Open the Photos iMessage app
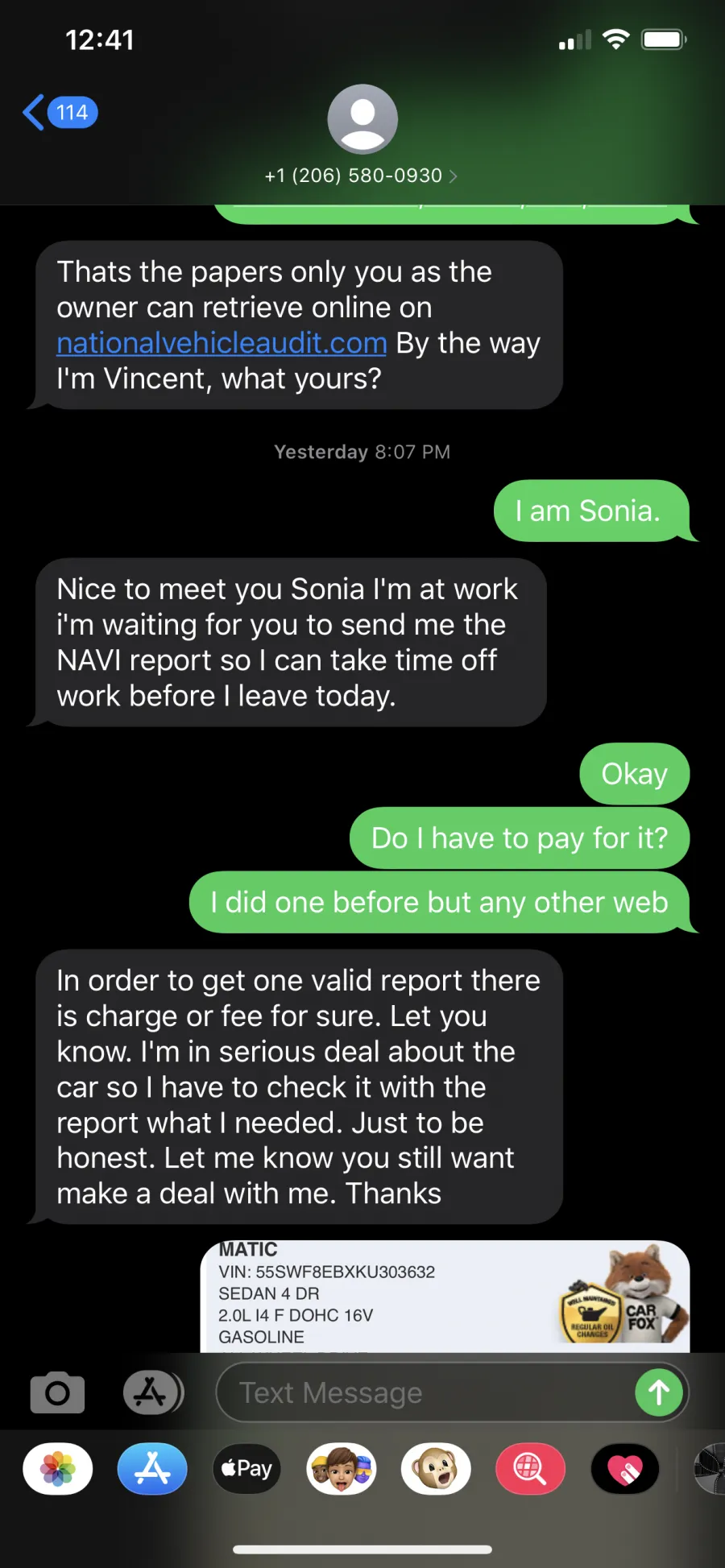 (x=58, y=1469)
